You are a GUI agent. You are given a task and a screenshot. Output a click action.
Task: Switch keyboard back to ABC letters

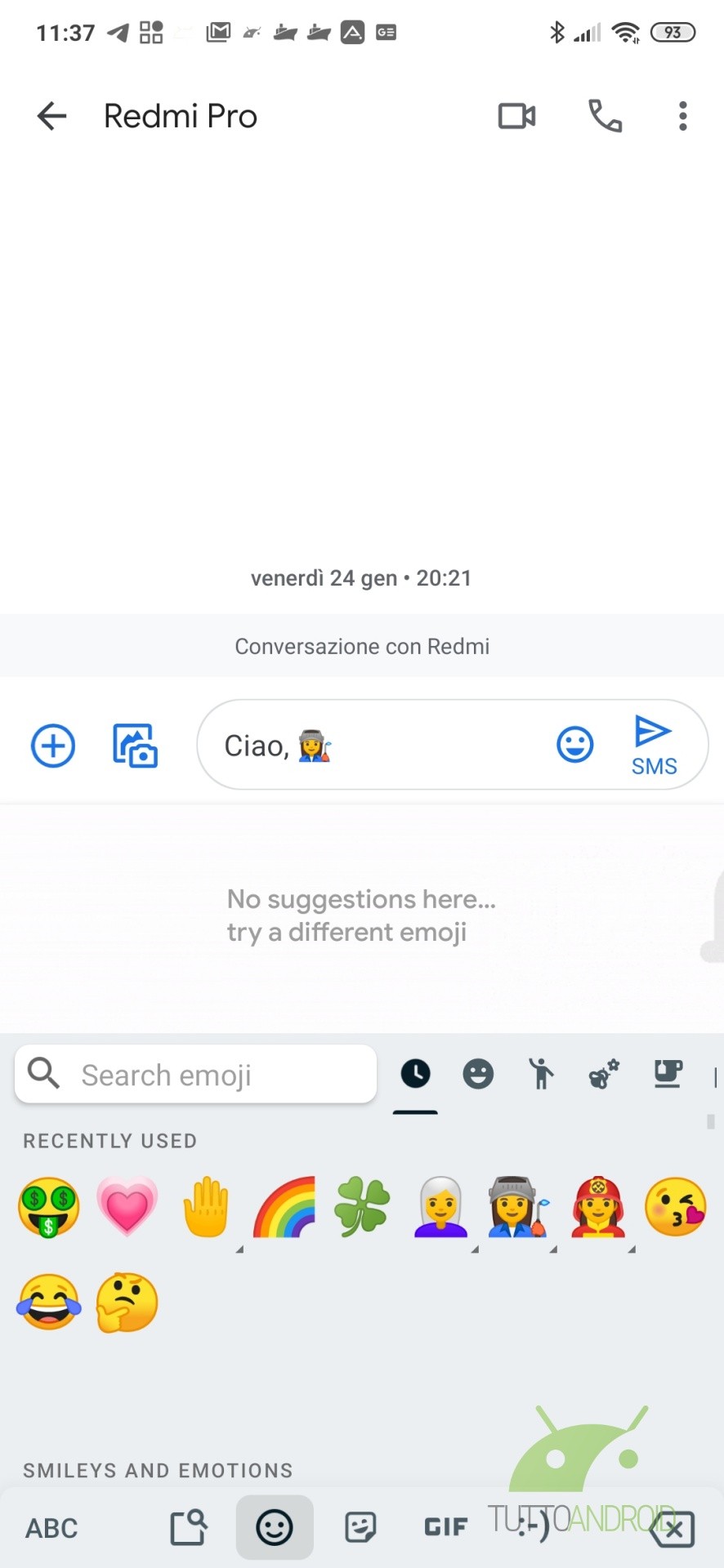tap(51, 1528)
